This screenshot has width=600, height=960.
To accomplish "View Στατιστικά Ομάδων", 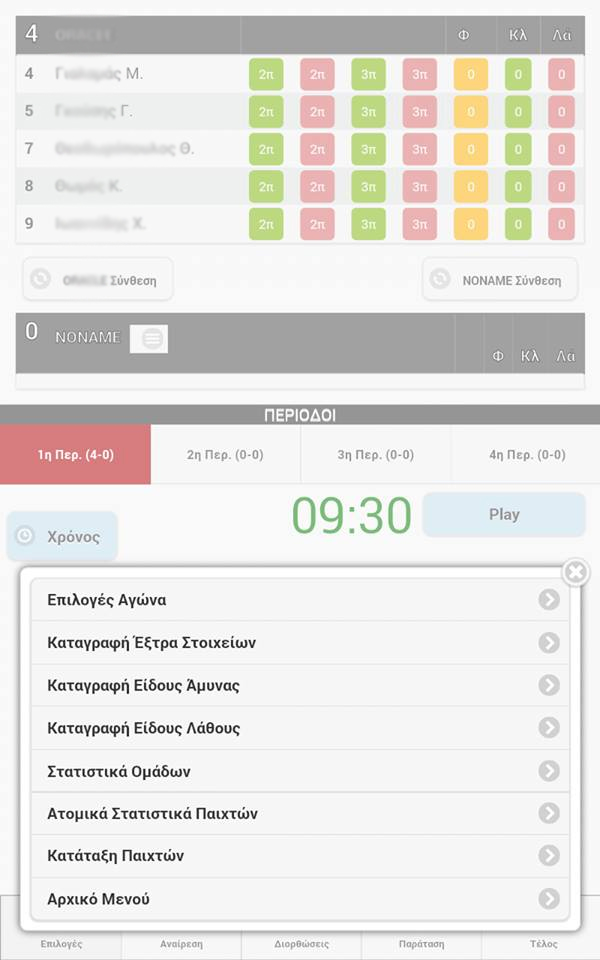I will 299,771.
